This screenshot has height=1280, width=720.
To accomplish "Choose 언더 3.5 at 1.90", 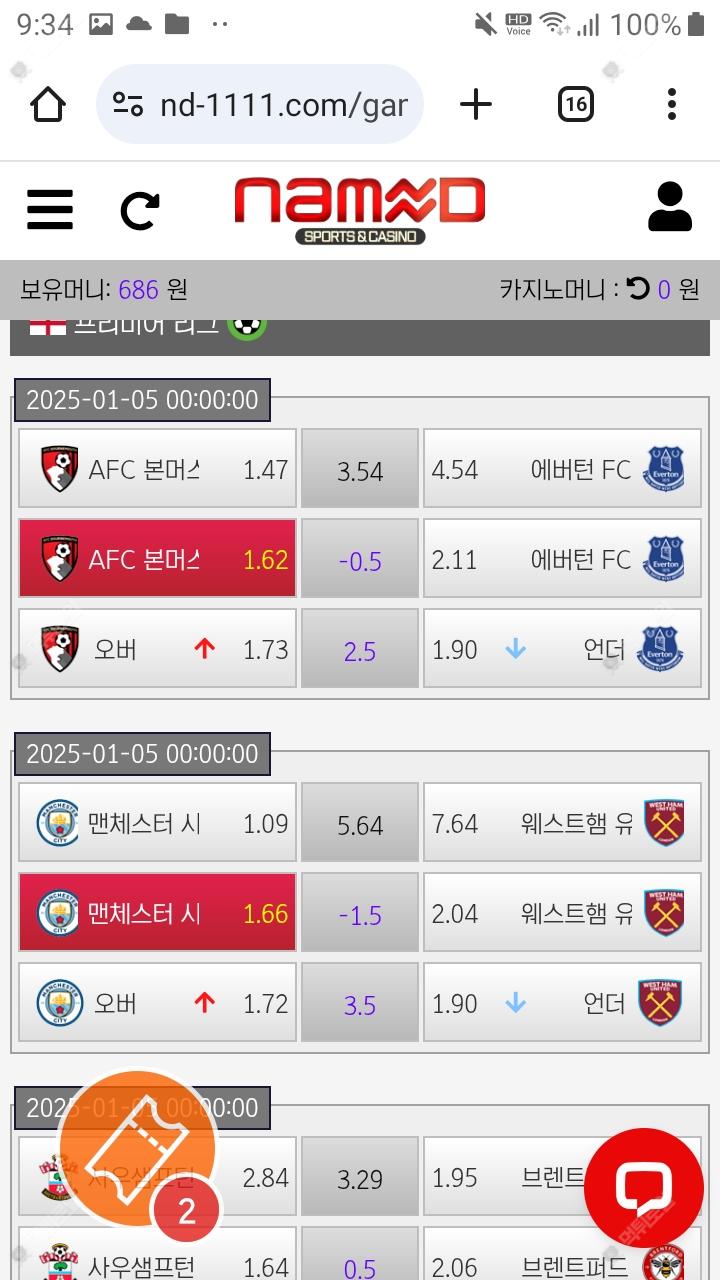I will 562,1003.
